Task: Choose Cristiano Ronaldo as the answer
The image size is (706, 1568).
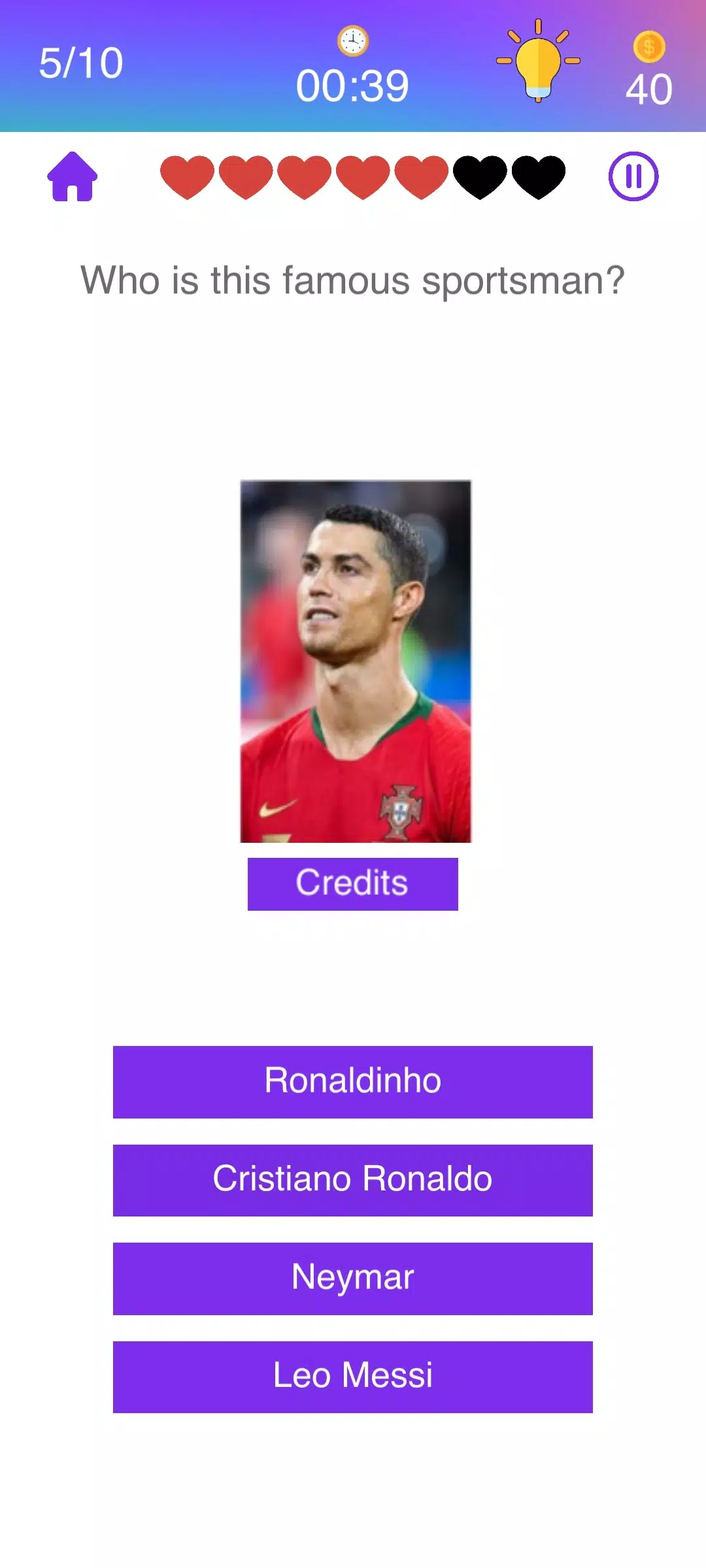Action: 352,1180
